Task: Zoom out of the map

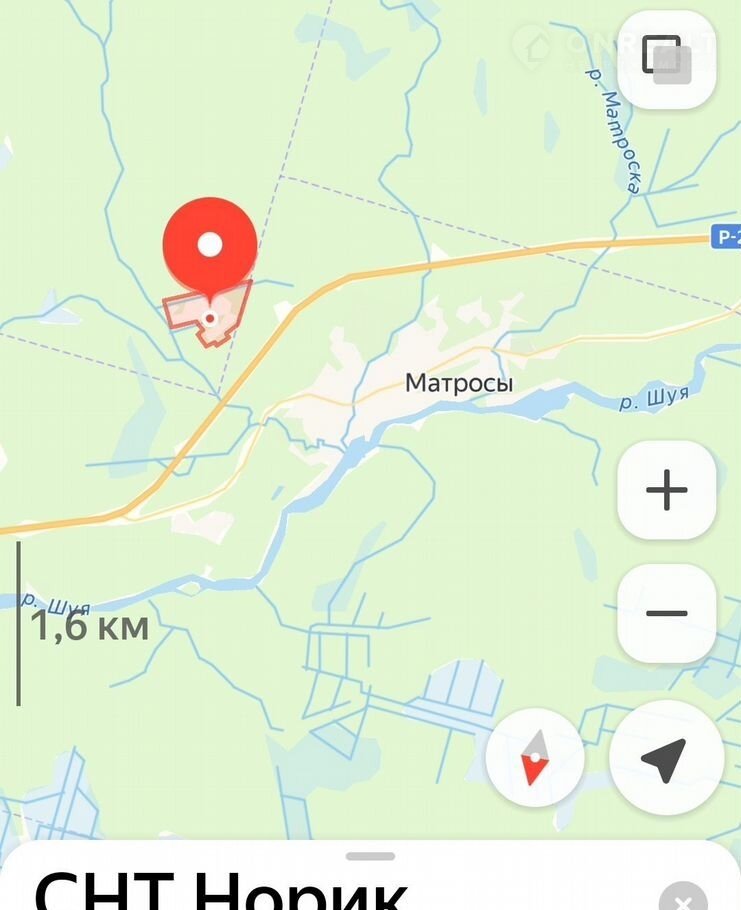Action: click(666, 613)
